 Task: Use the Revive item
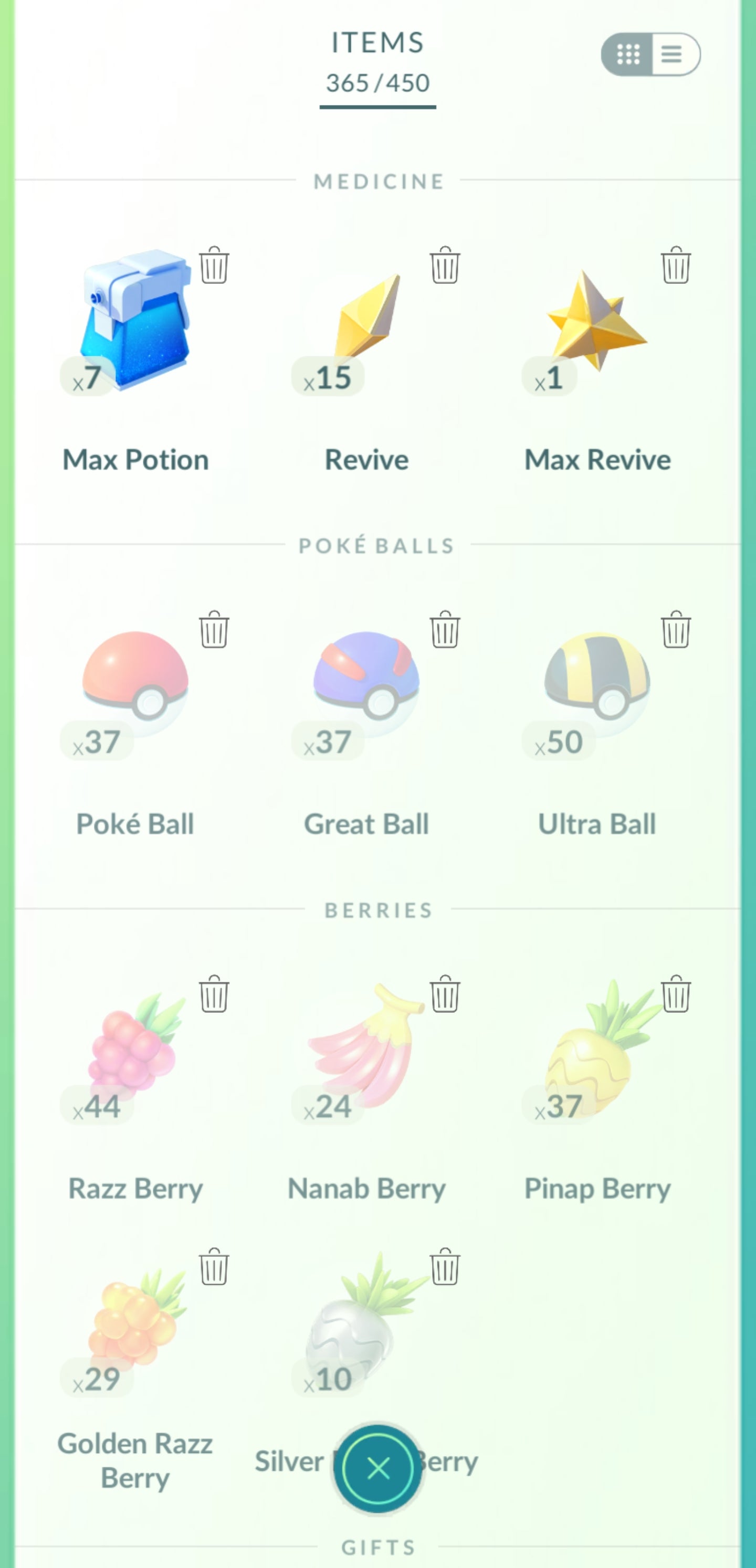(367, 323)
